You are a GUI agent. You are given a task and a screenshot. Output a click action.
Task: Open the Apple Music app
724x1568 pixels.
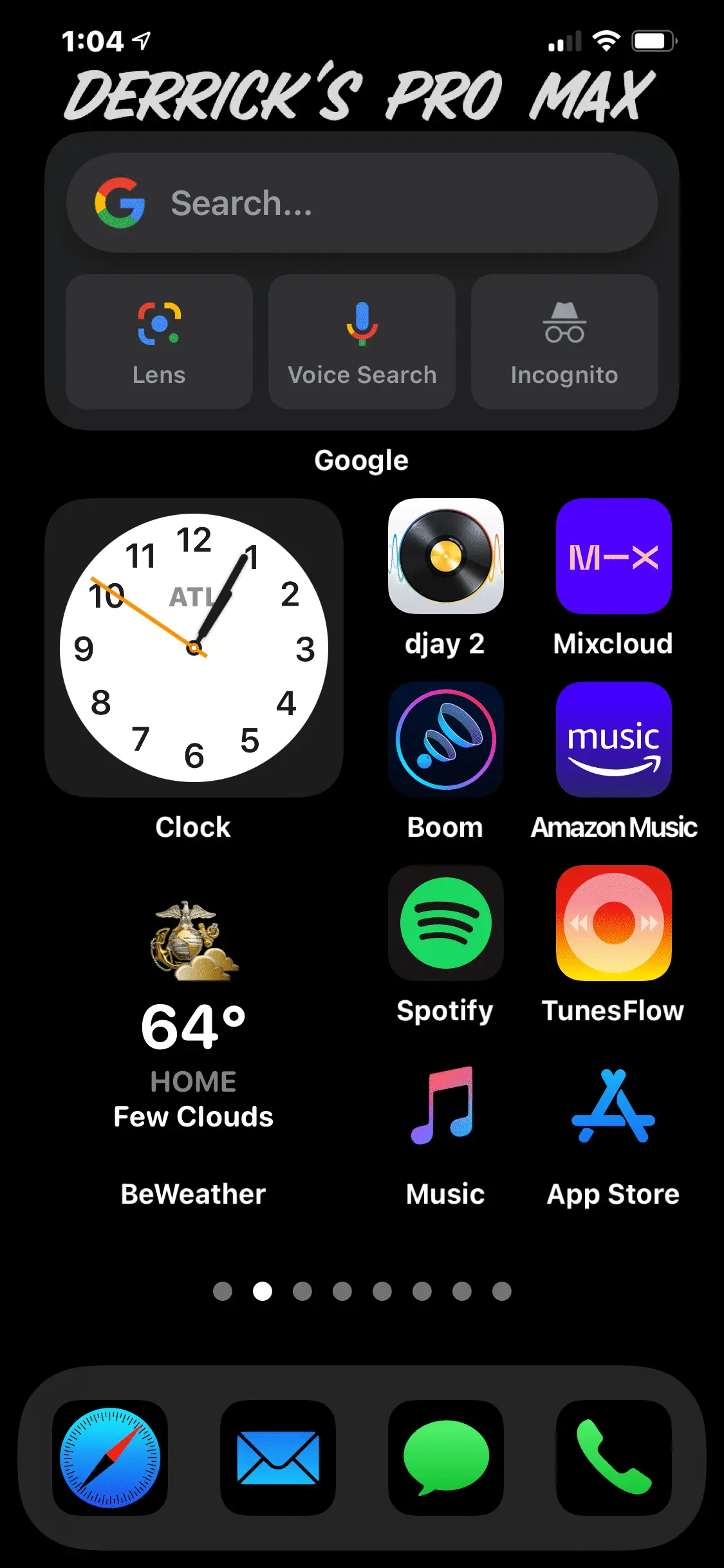pyautogui.click(x=445, y=1106)
